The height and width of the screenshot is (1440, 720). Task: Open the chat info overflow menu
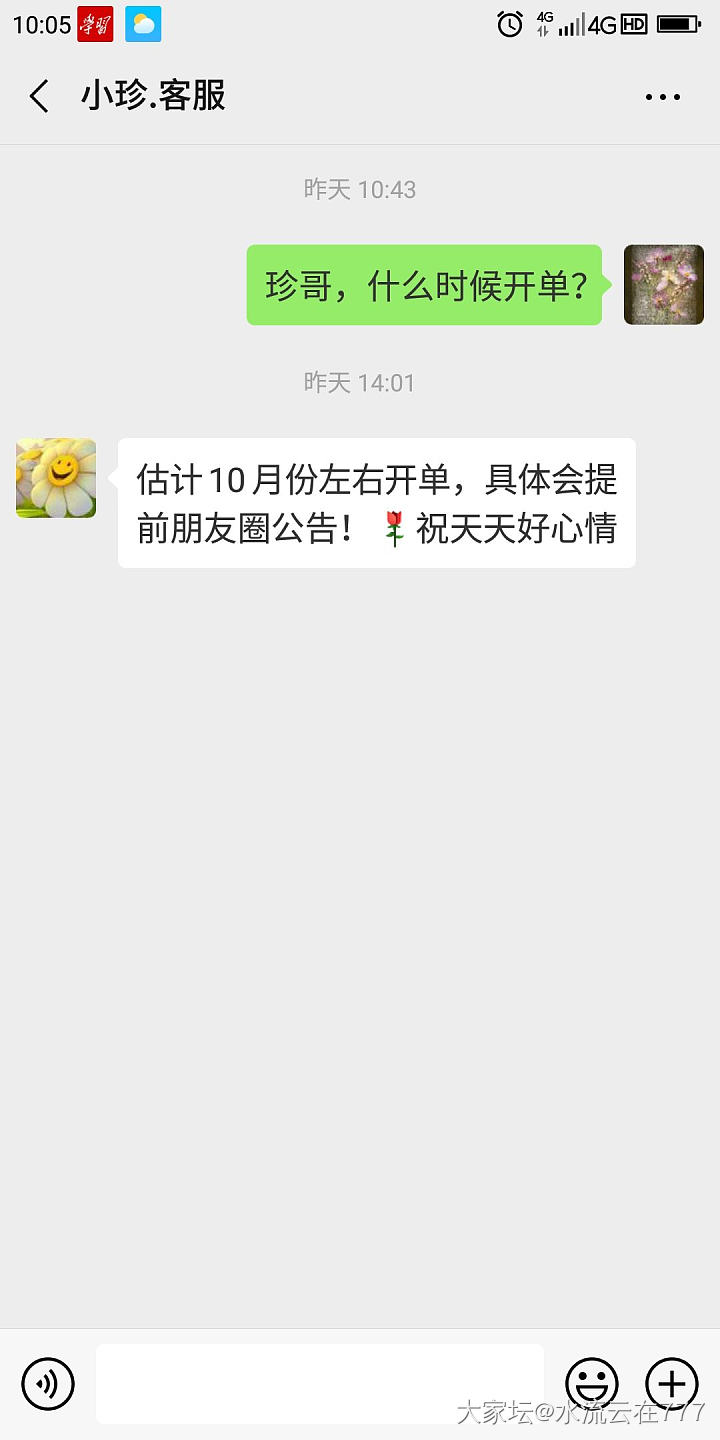point(662,97)
